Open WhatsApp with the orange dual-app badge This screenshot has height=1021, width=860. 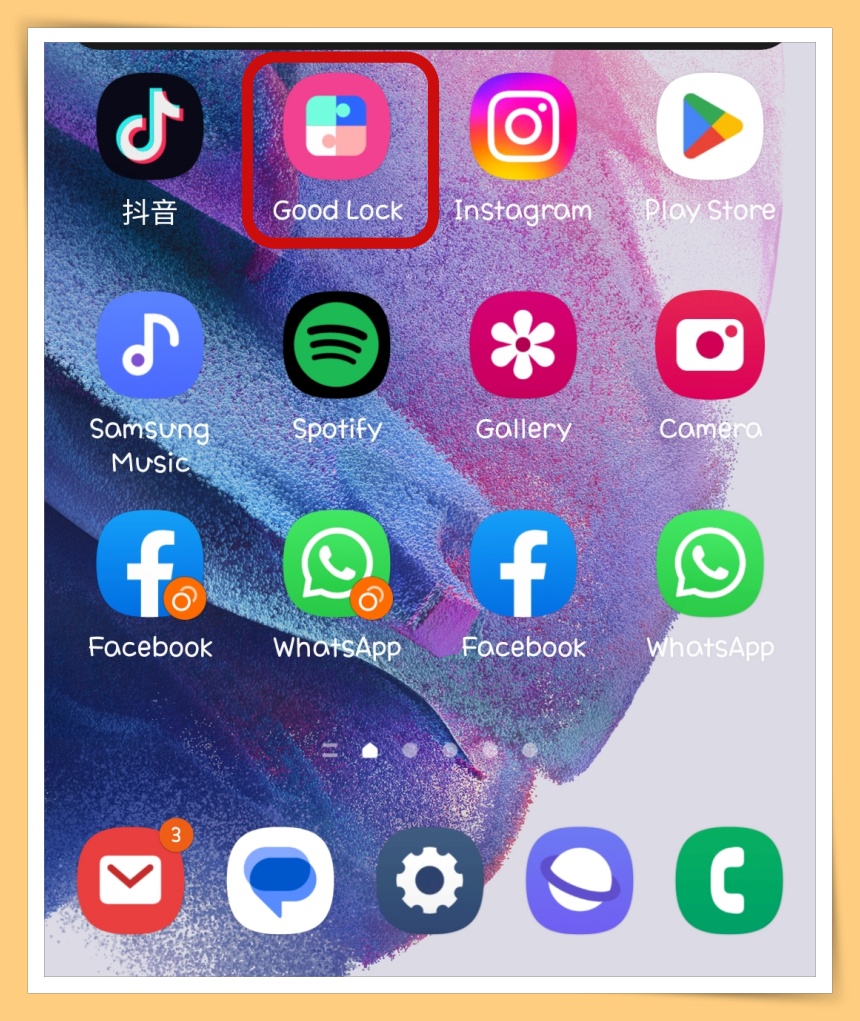tap(336, 564)
